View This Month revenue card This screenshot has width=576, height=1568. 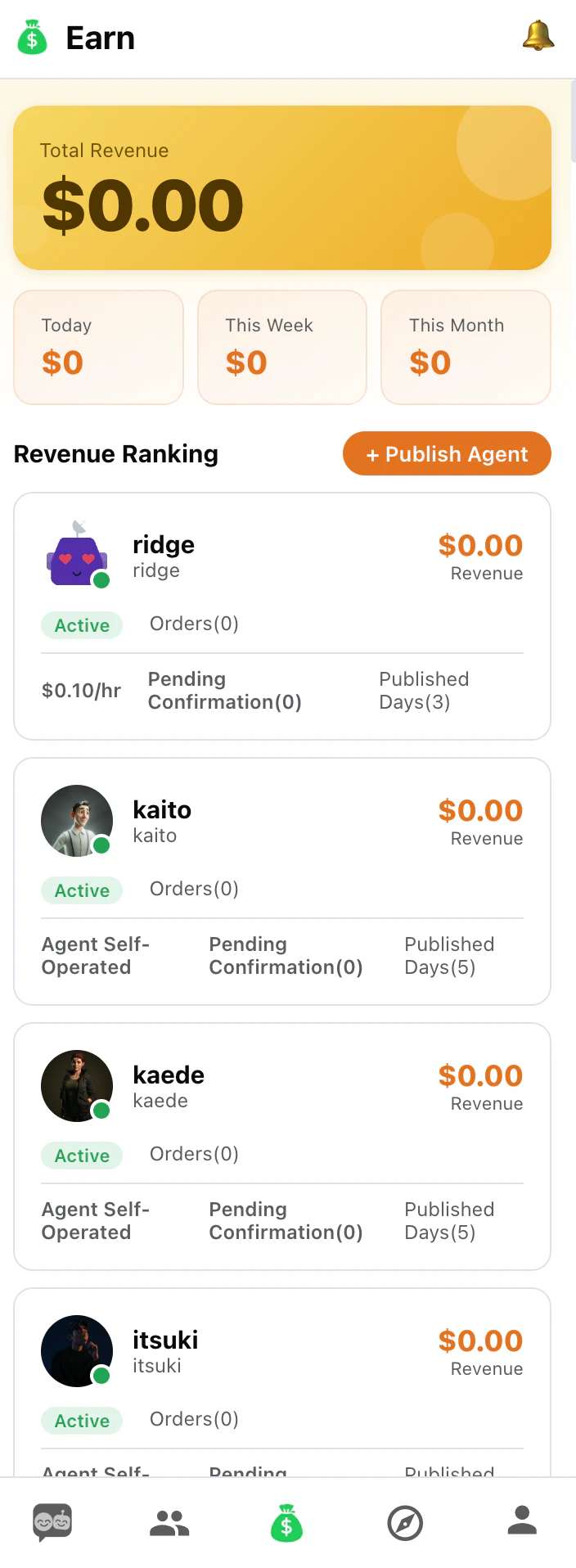466,347
